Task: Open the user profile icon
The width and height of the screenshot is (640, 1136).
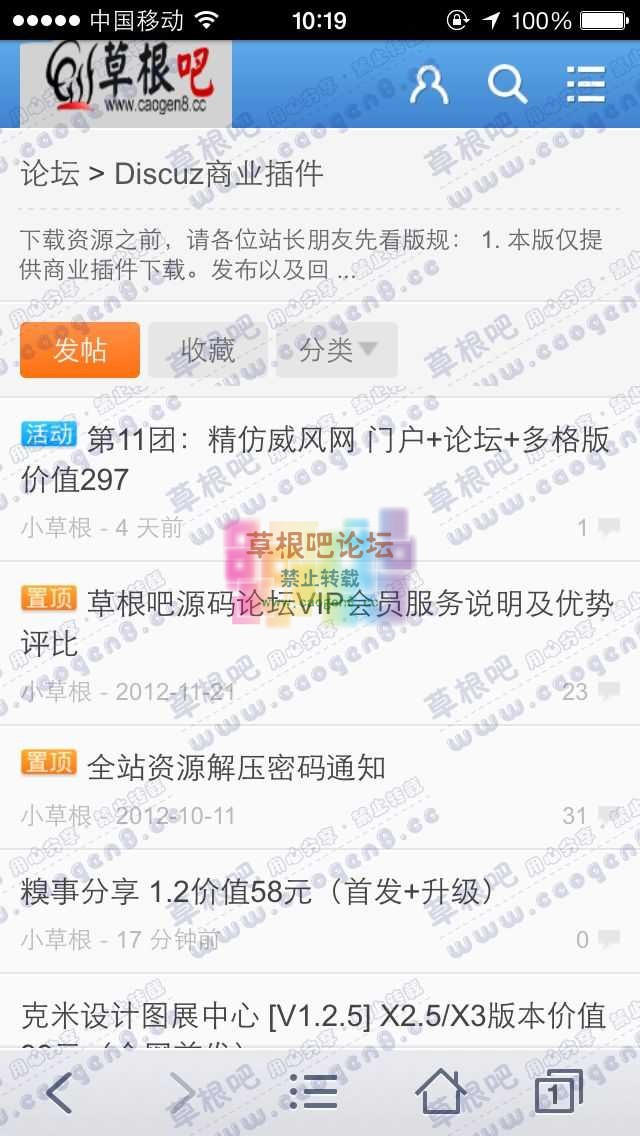Action: [x=429, y=85]
